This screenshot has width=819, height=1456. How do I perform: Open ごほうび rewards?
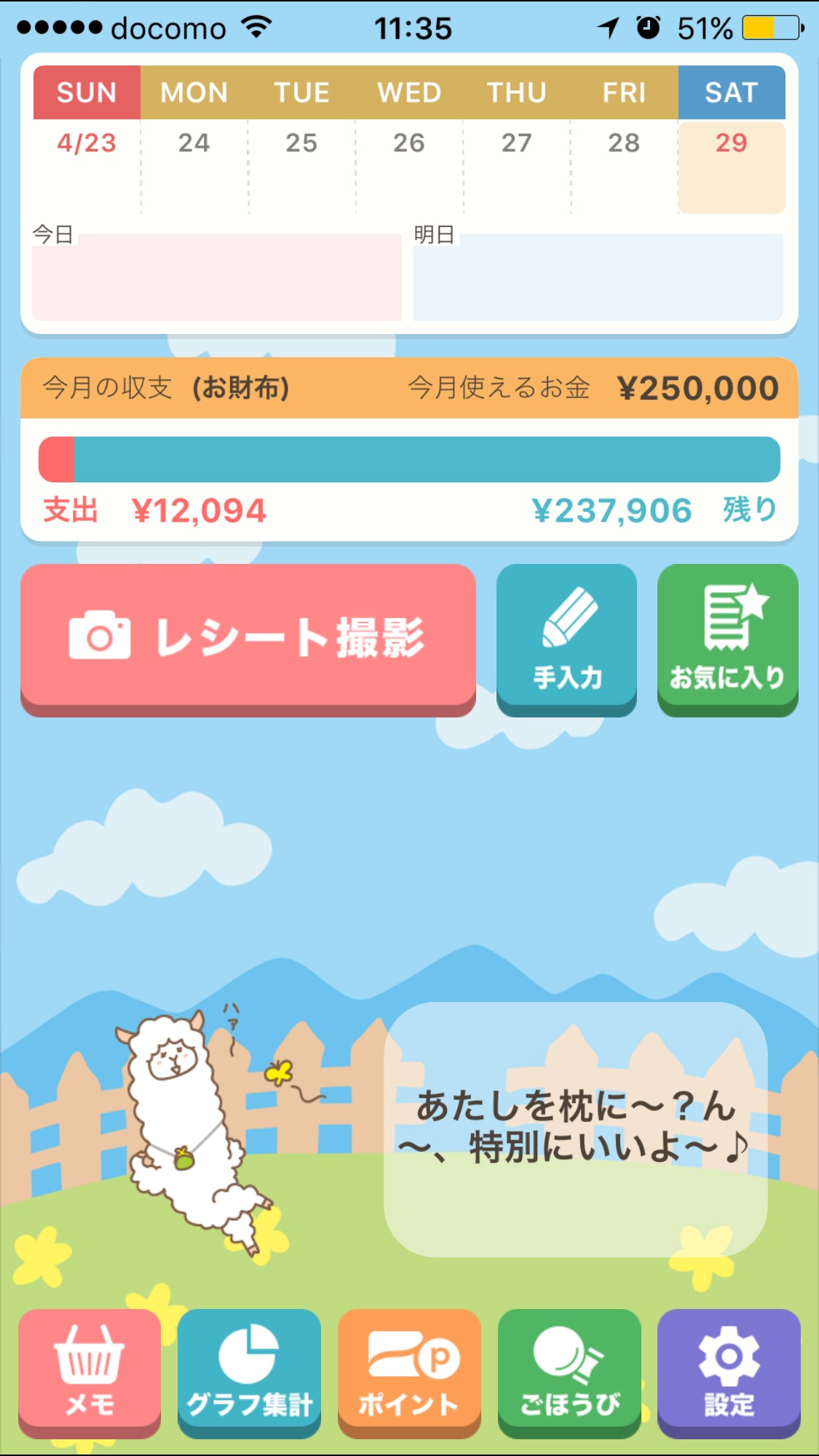569,1370
